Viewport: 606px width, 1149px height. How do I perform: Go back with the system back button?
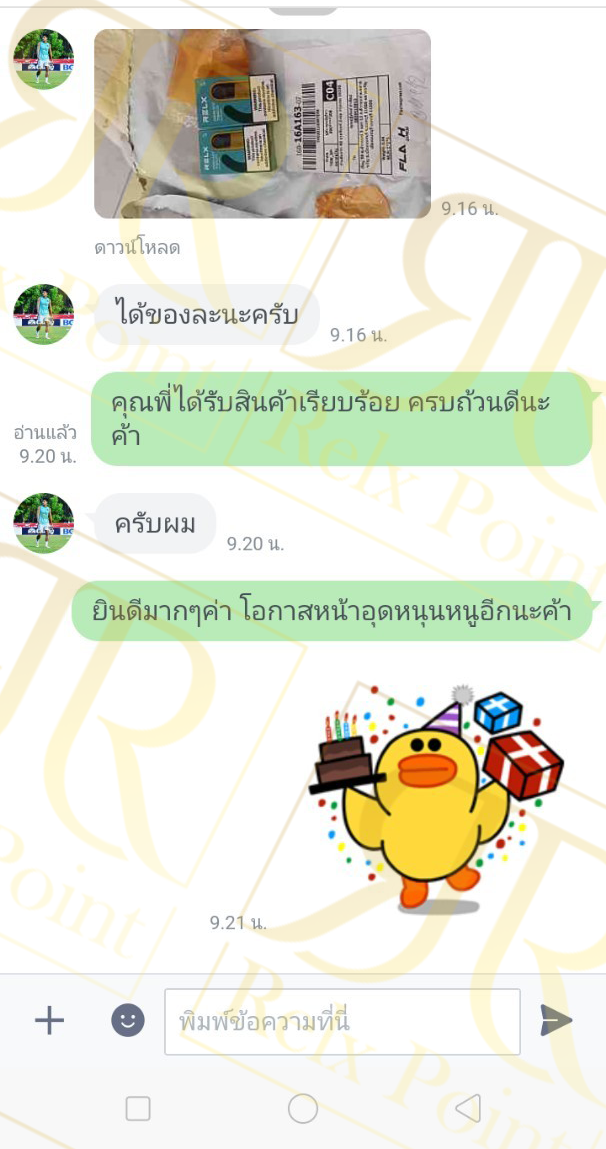(468, 1108)
